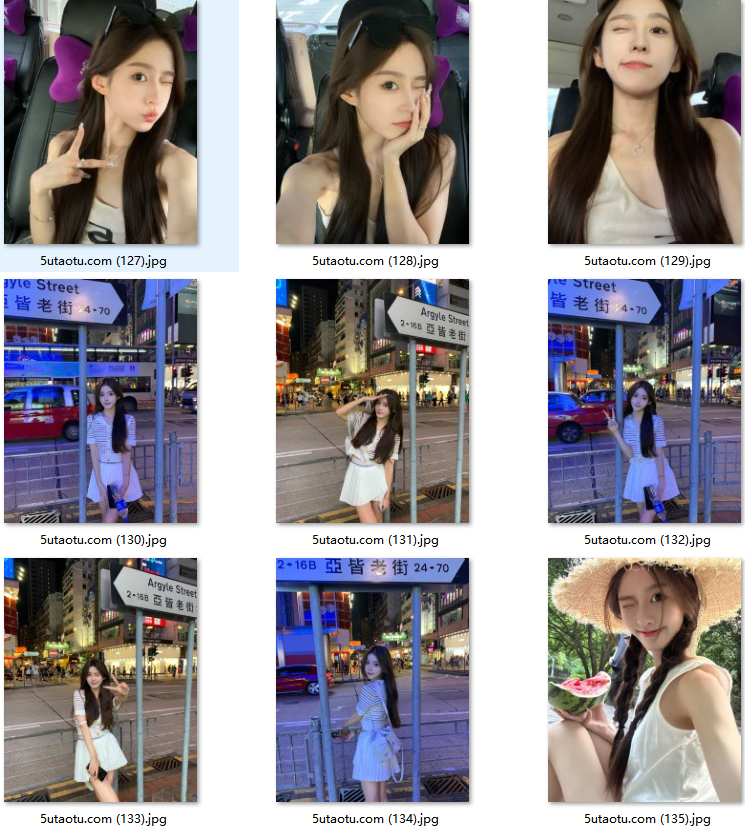Open the file 5utaotu.com (127).jpg
The image size is (745, 826).
pyautogui.click(x=101, y=122)
